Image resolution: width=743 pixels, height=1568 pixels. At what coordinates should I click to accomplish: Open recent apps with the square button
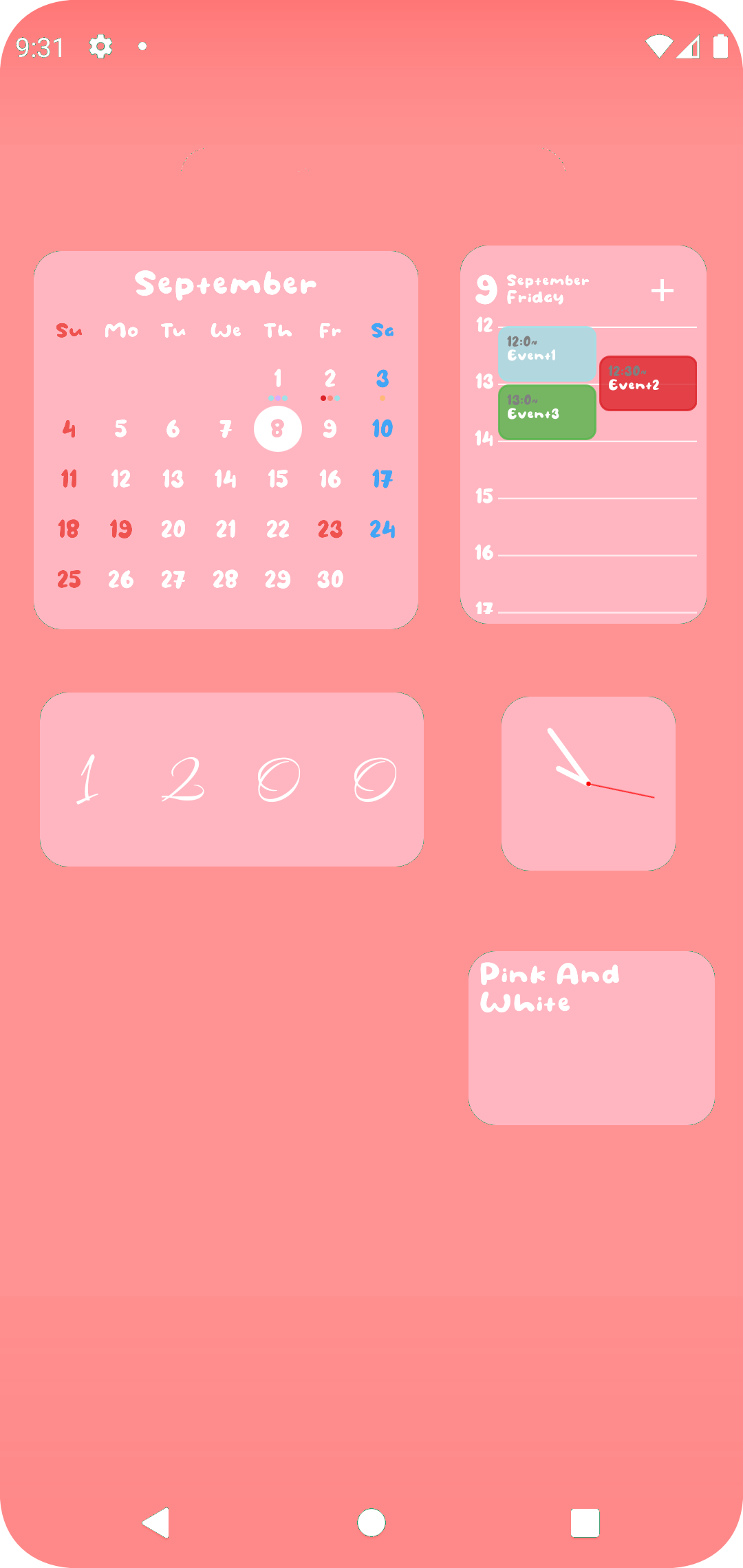point(585,1522)
